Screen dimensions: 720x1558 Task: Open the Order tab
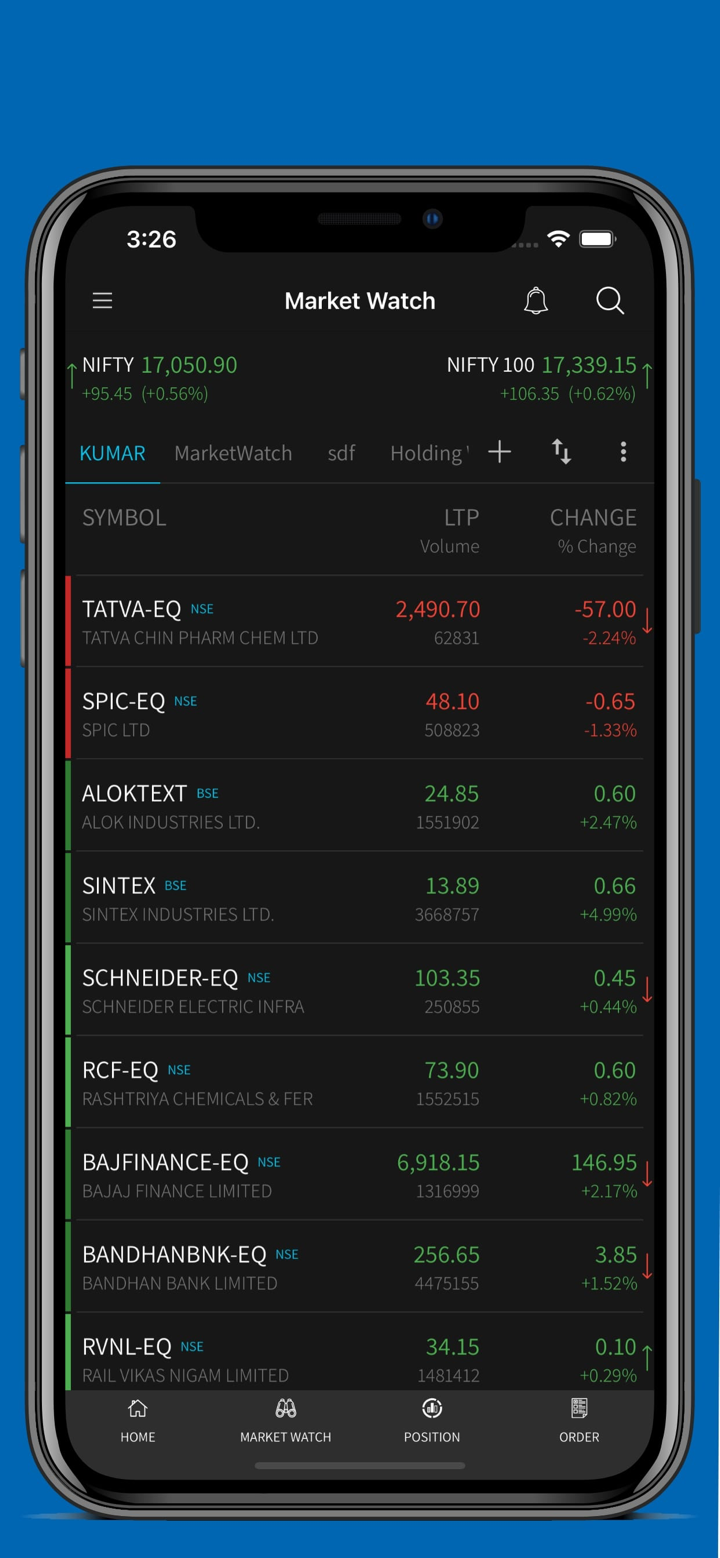click(x=579, y=1420)
